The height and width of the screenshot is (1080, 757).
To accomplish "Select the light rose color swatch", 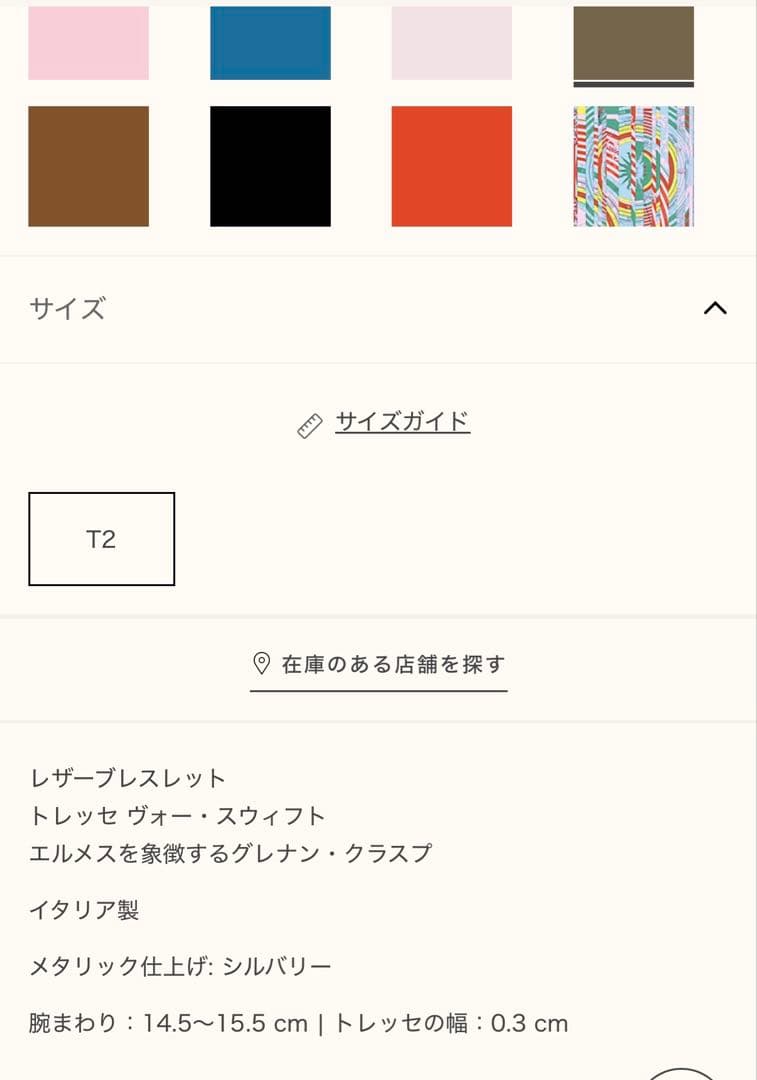I will tap(452, 42).
